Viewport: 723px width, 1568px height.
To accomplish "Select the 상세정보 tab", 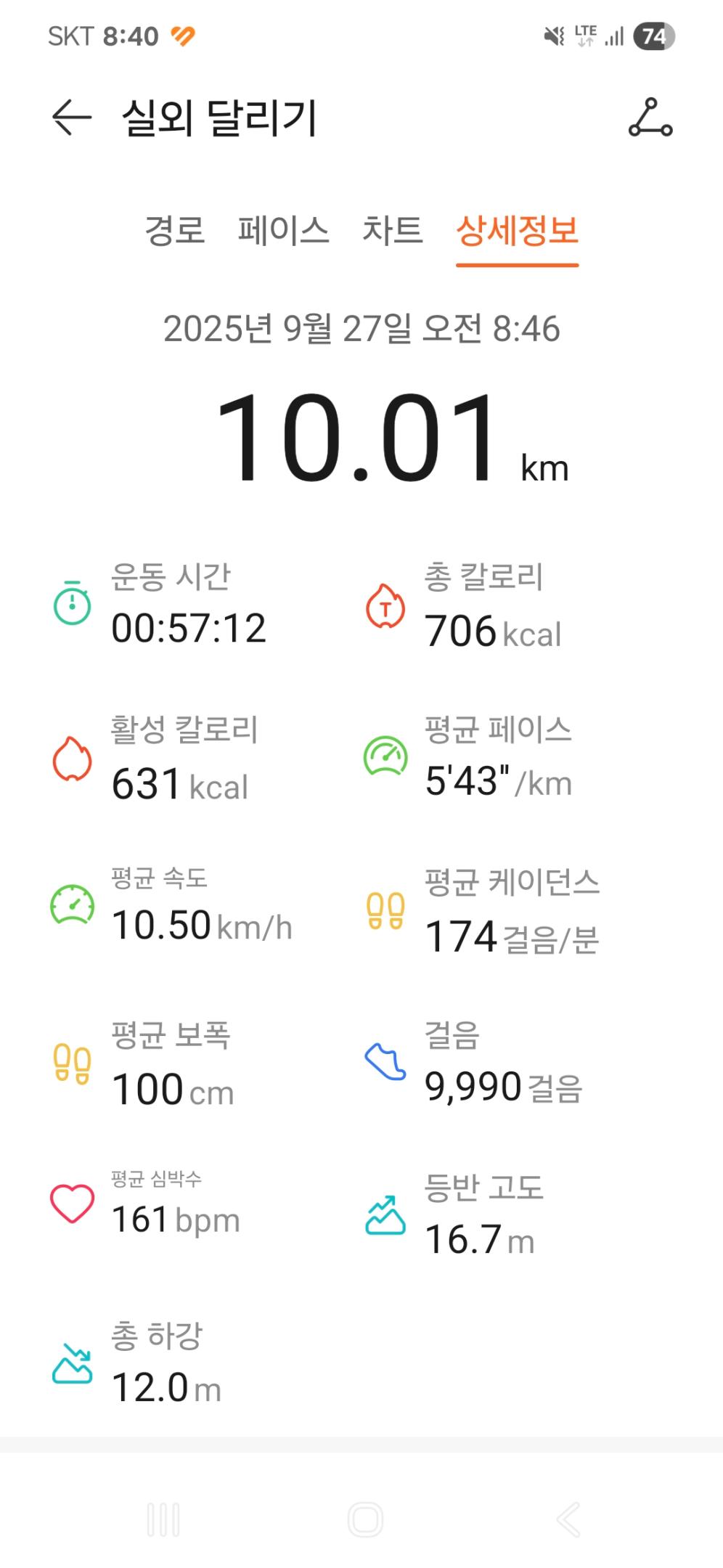I will (x=517, y=231).
